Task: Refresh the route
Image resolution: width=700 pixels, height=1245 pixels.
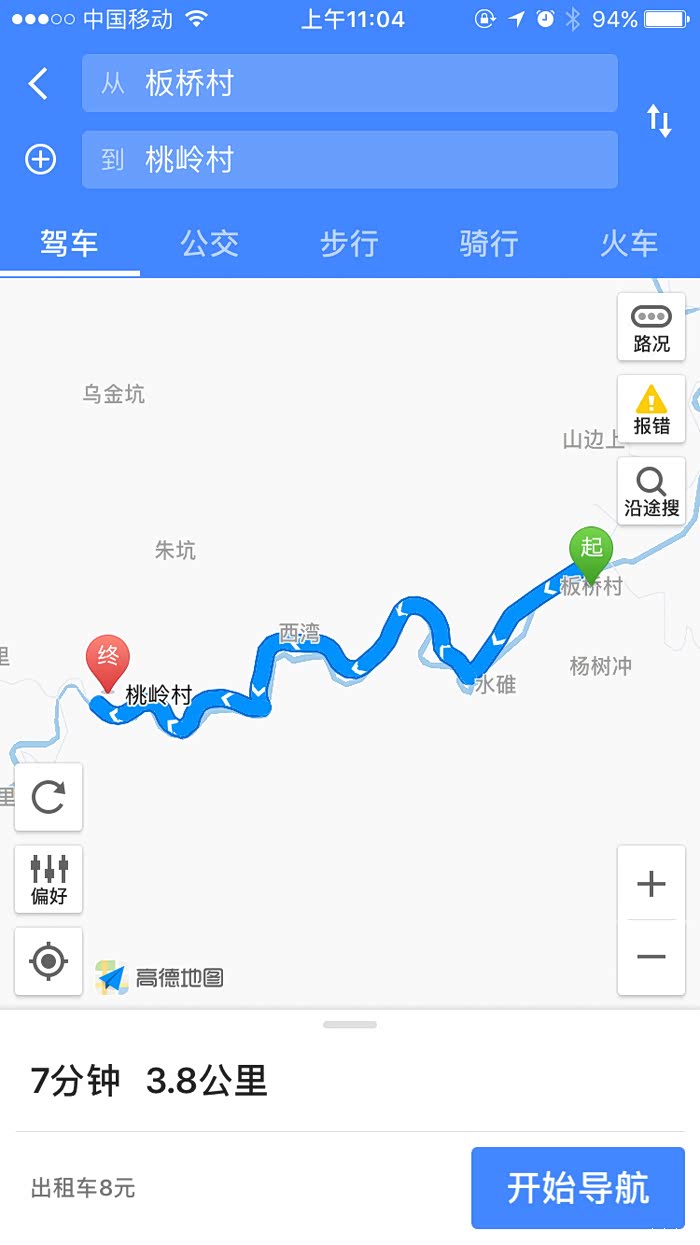Action: (x=48, y=797)
